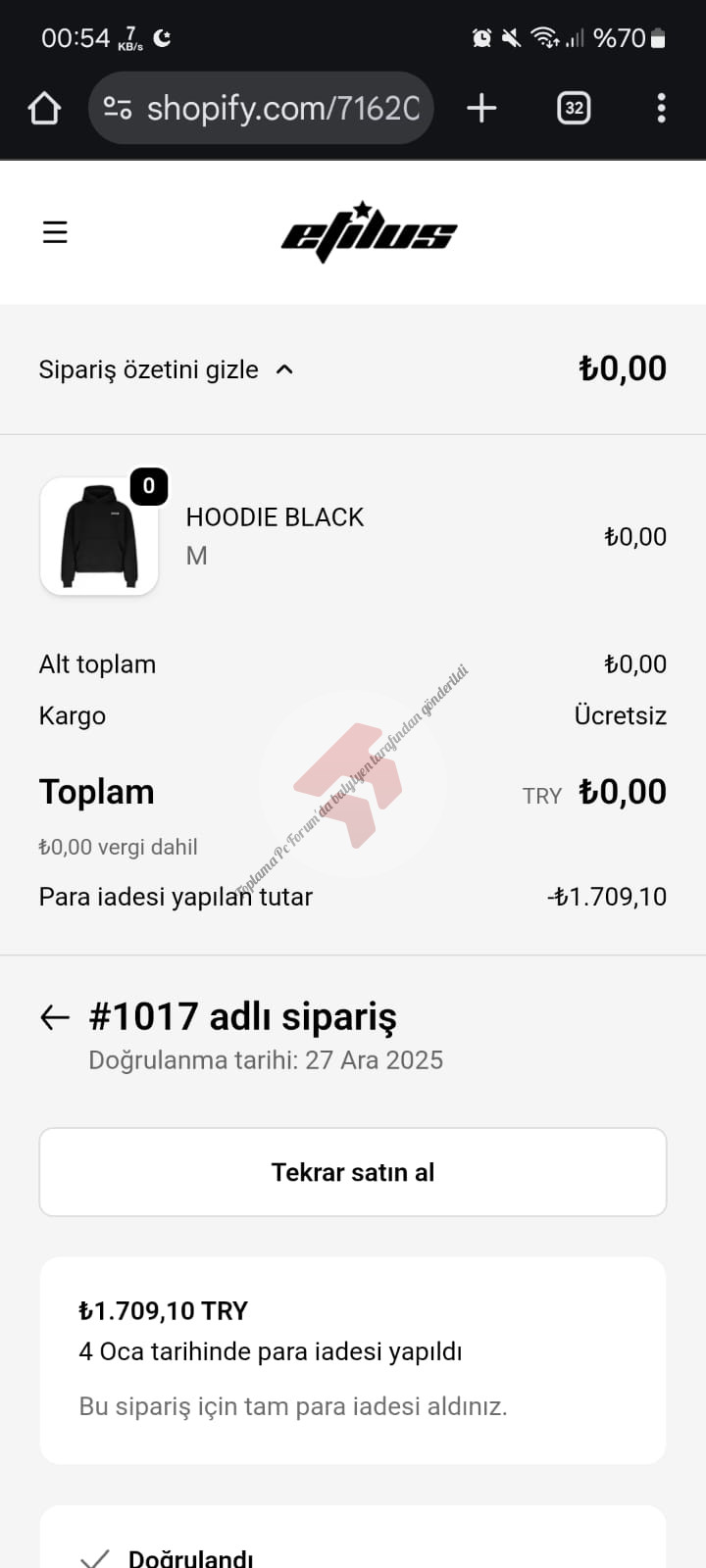The image size is (706, 1568).
Task: Collapse Sipariş özetini gizle summary
Action: [x=167, y=369]
